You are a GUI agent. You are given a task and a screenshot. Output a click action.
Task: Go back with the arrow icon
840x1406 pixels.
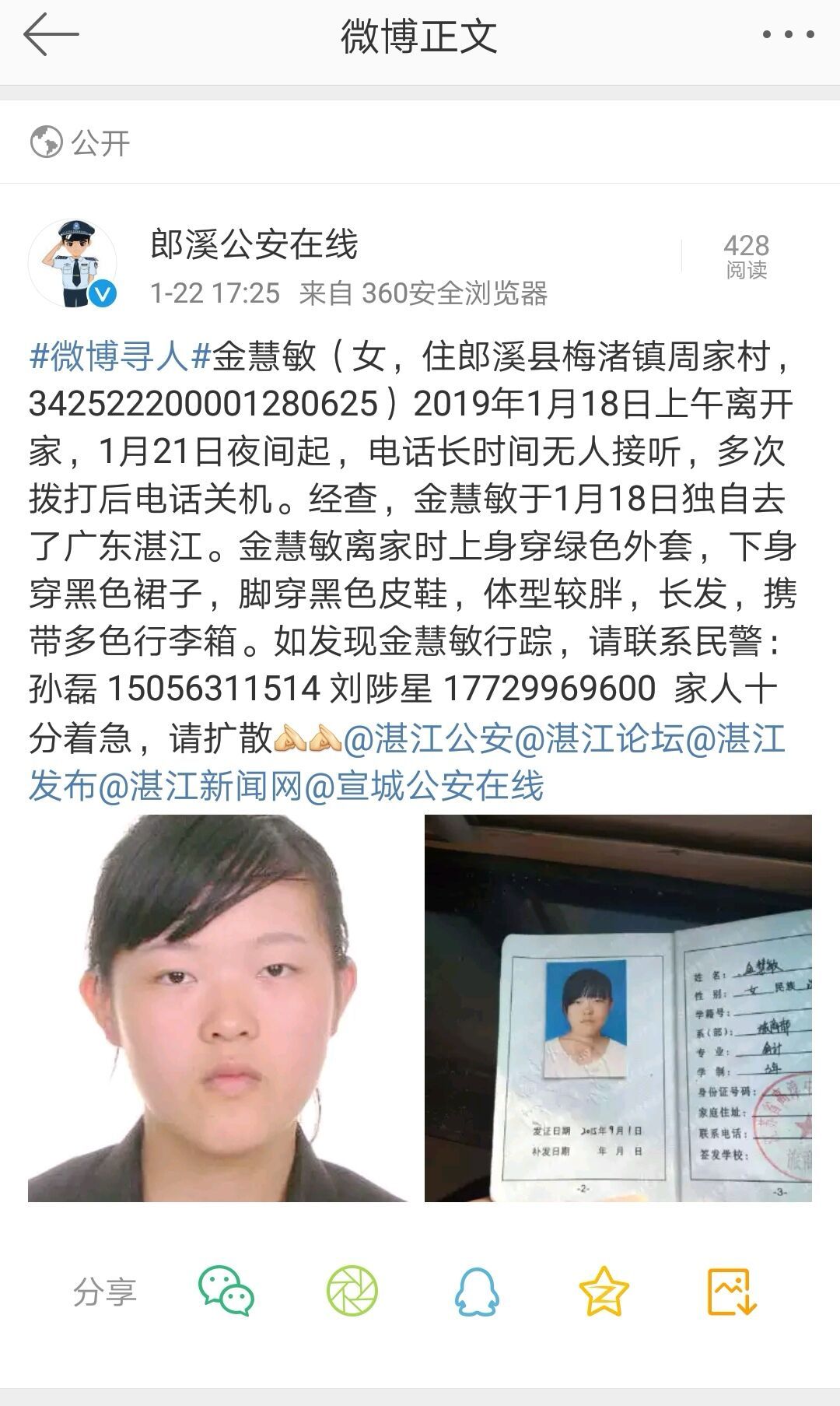(x=51, y=34)
